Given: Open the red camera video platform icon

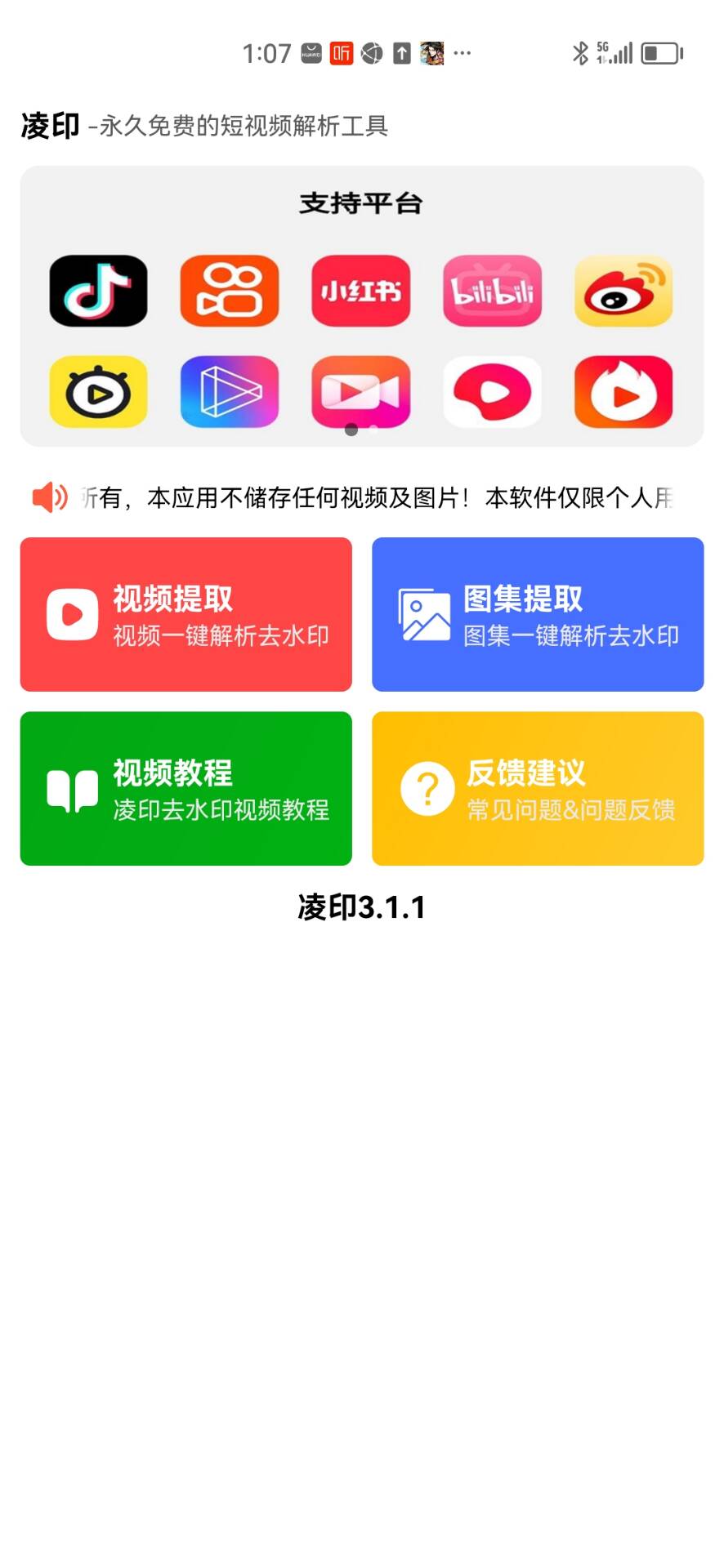Looking at the screenshot, I should point(360,393).
